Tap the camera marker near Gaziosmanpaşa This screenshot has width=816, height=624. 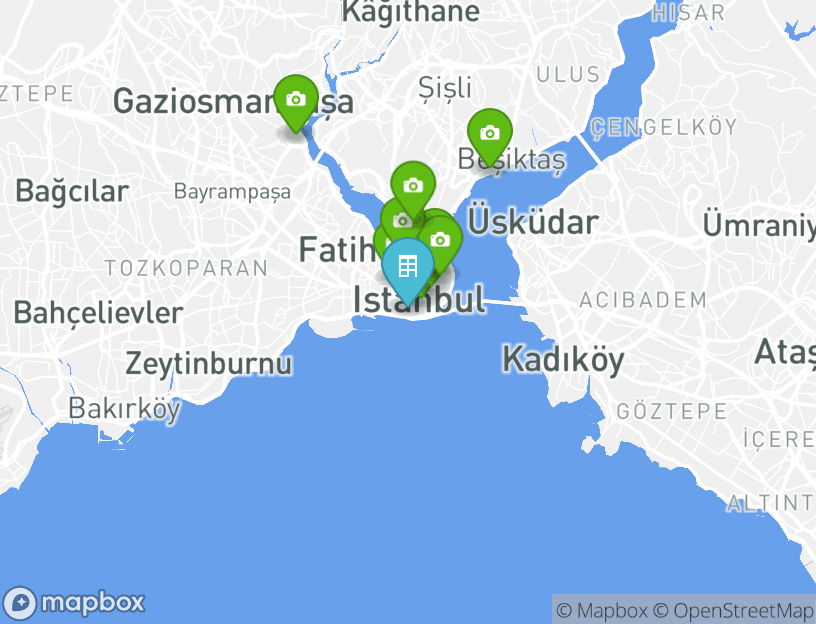coord(295,100)
